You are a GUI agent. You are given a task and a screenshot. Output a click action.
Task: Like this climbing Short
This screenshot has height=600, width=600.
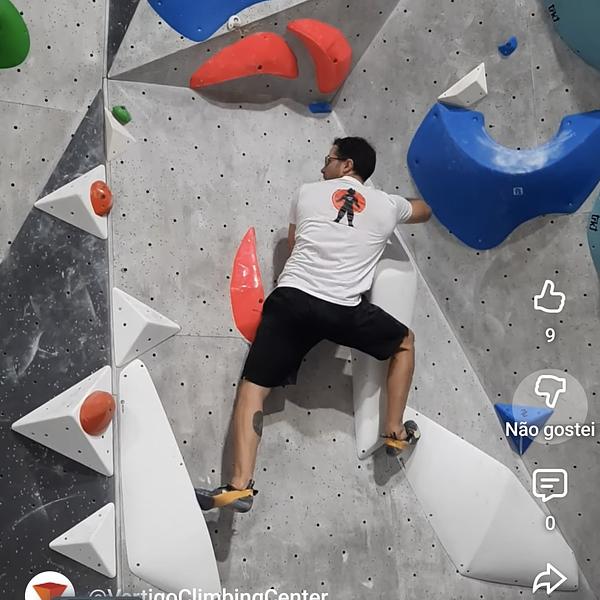pos(549,297)
